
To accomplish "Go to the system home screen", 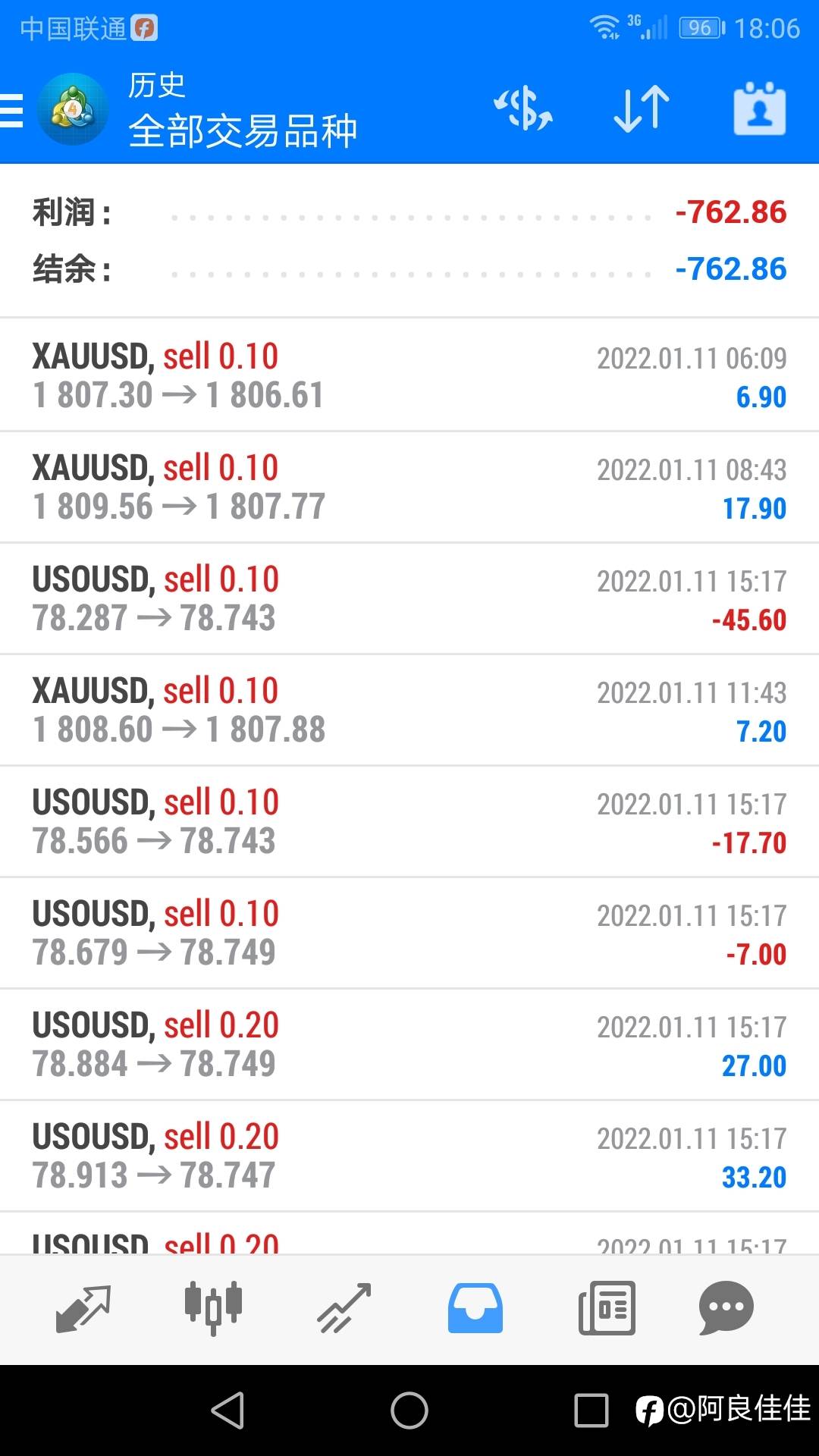I will pyautogui.click(x=409, y=1410).
